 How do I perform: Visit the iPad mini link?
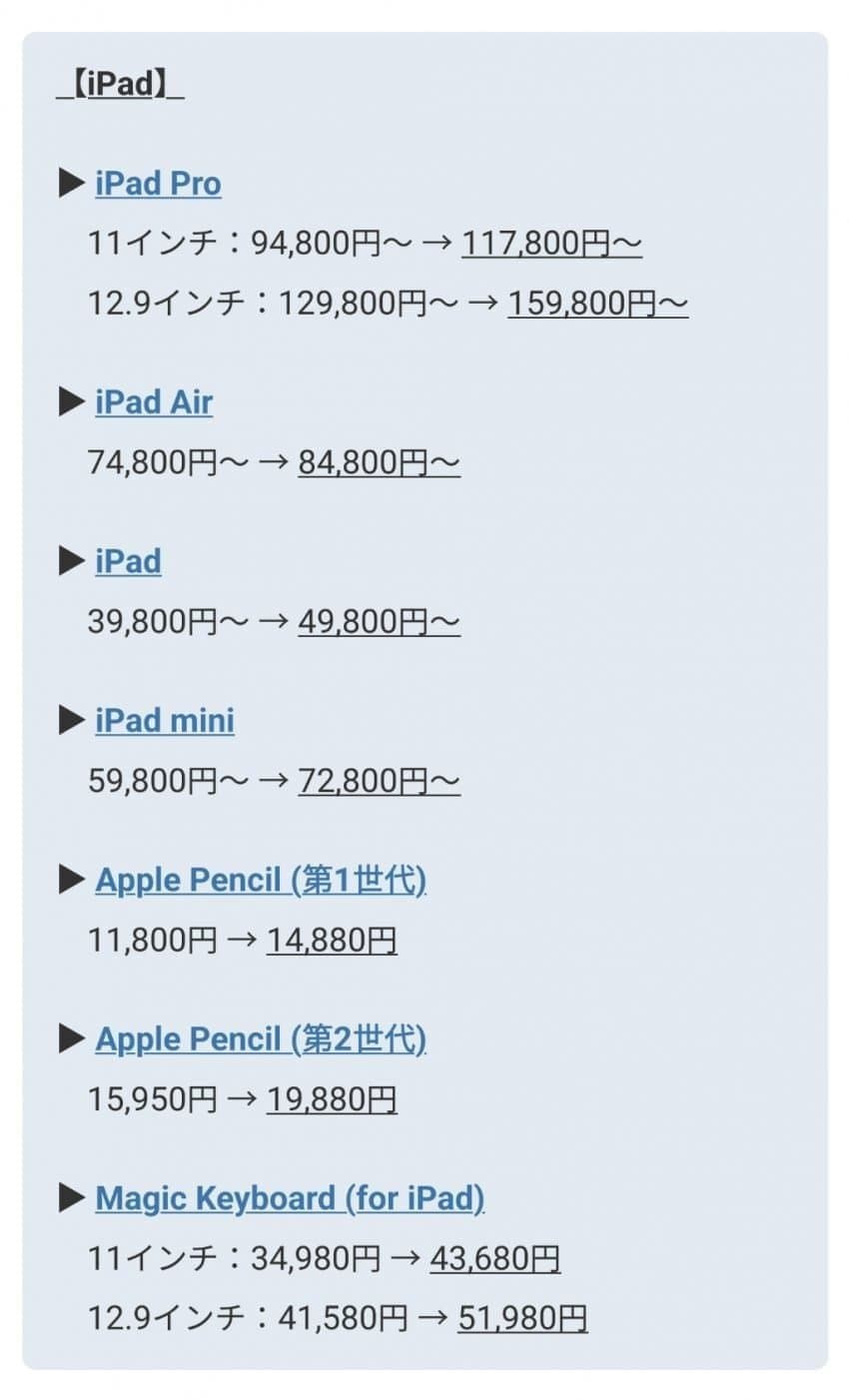point(165,721)
